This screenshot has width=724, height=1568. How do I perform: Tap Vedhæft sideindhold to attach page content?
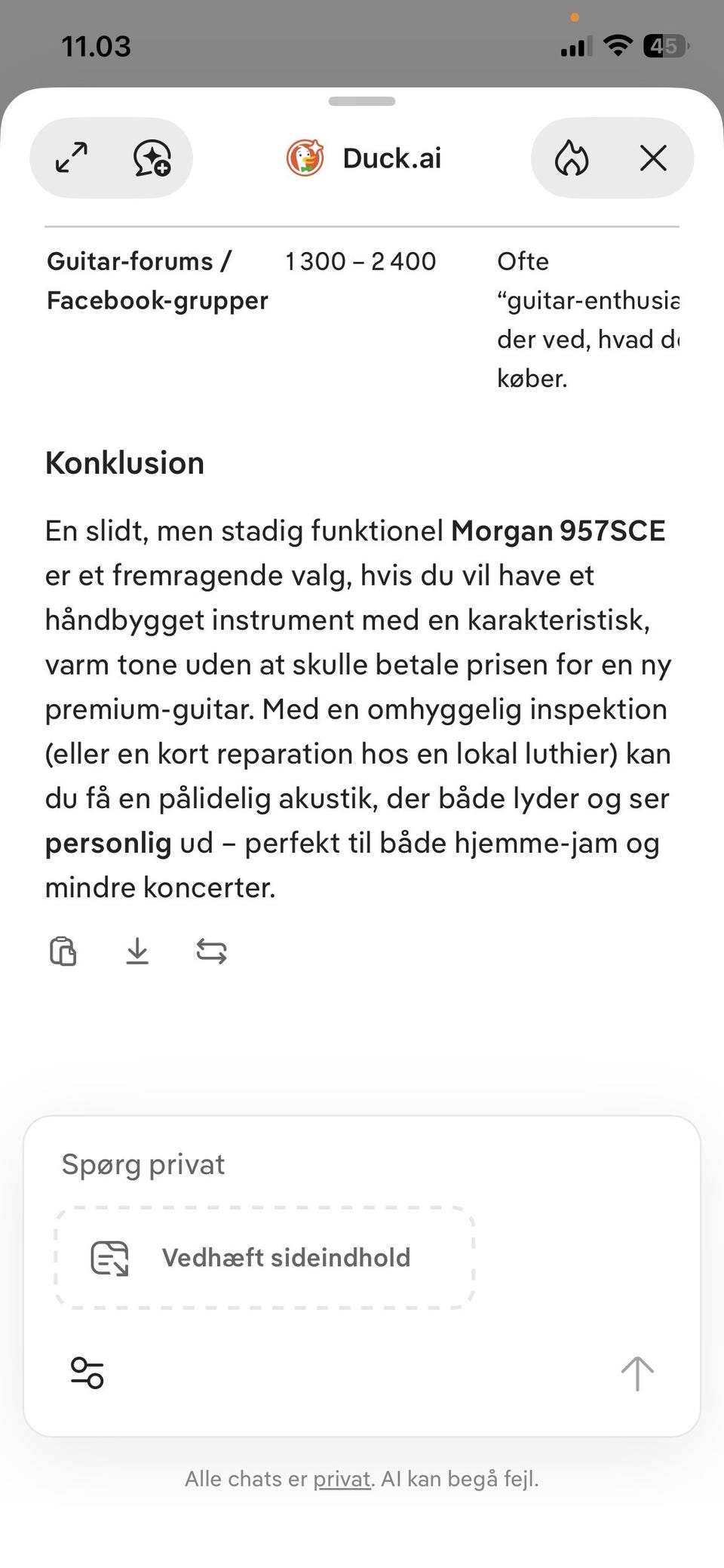point(265,1257)
